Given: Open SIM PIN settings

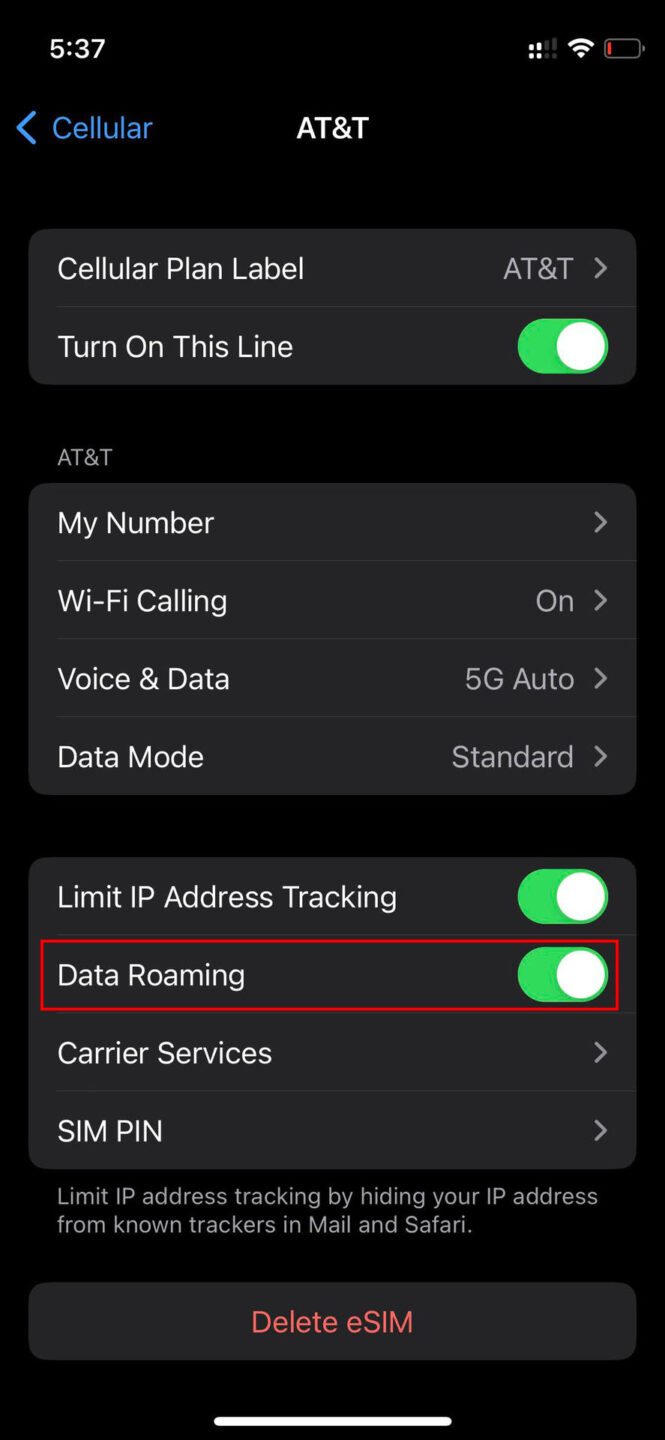Looking at the screenshot, I should 332,1130.
